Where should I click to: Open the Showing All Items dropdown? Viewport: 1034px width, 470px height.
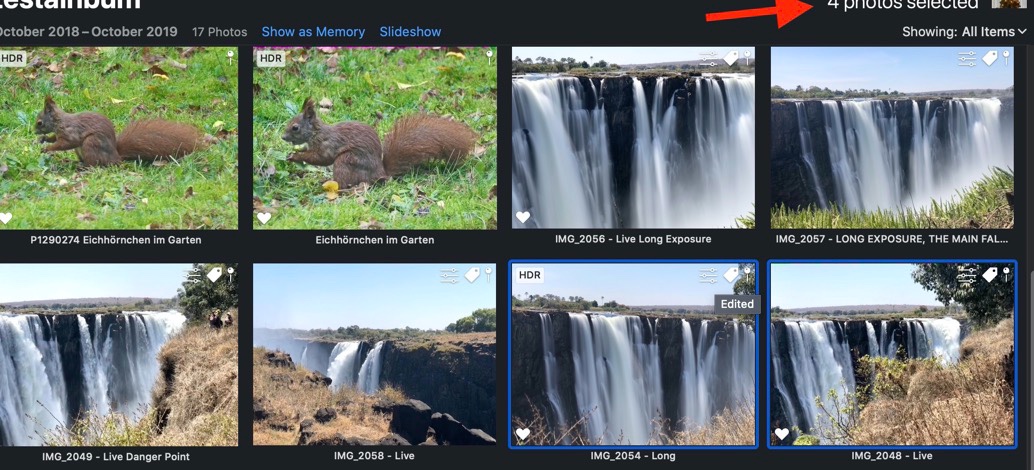point(964,32)
